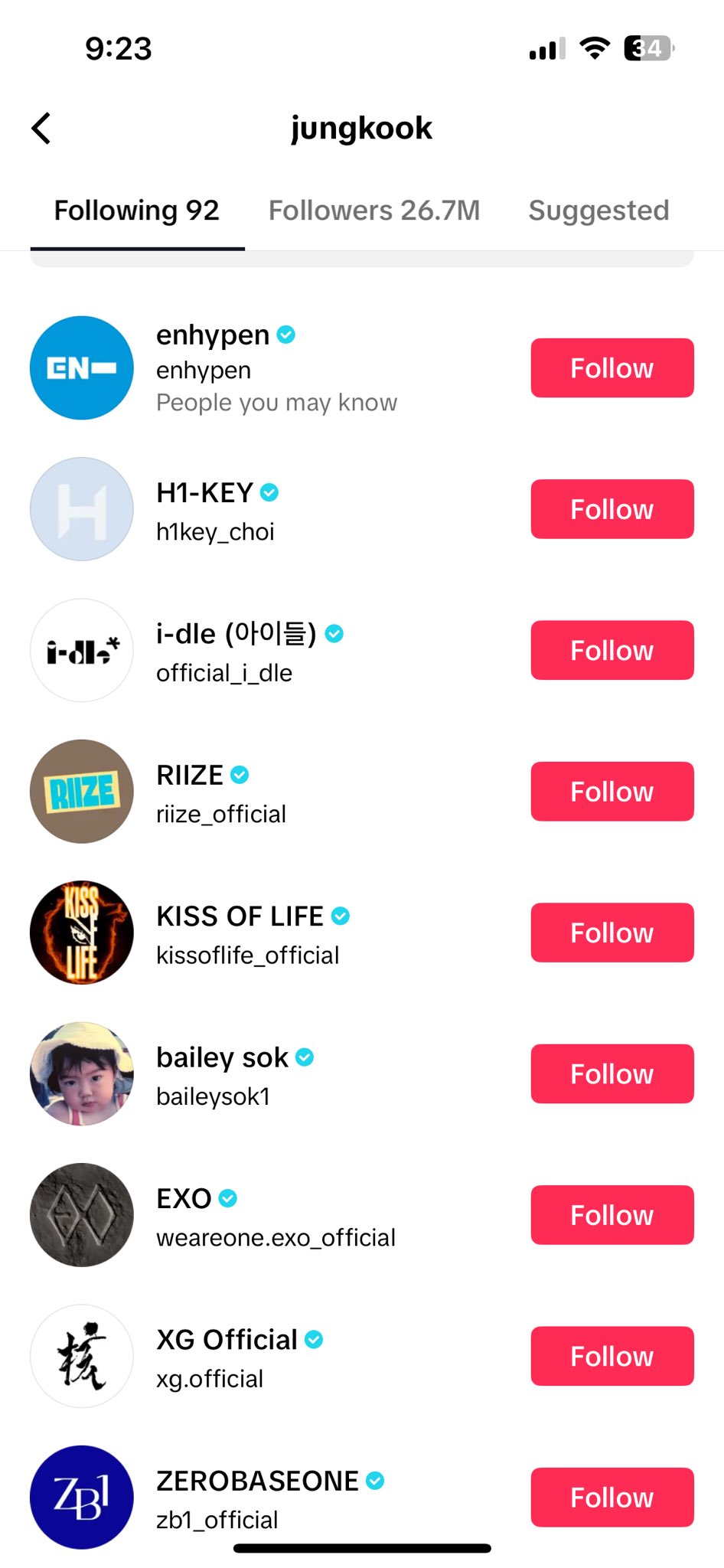The image size is (724, 1568).
Task: Open the H1-KEY profile row
Action: tap(204, 493)
